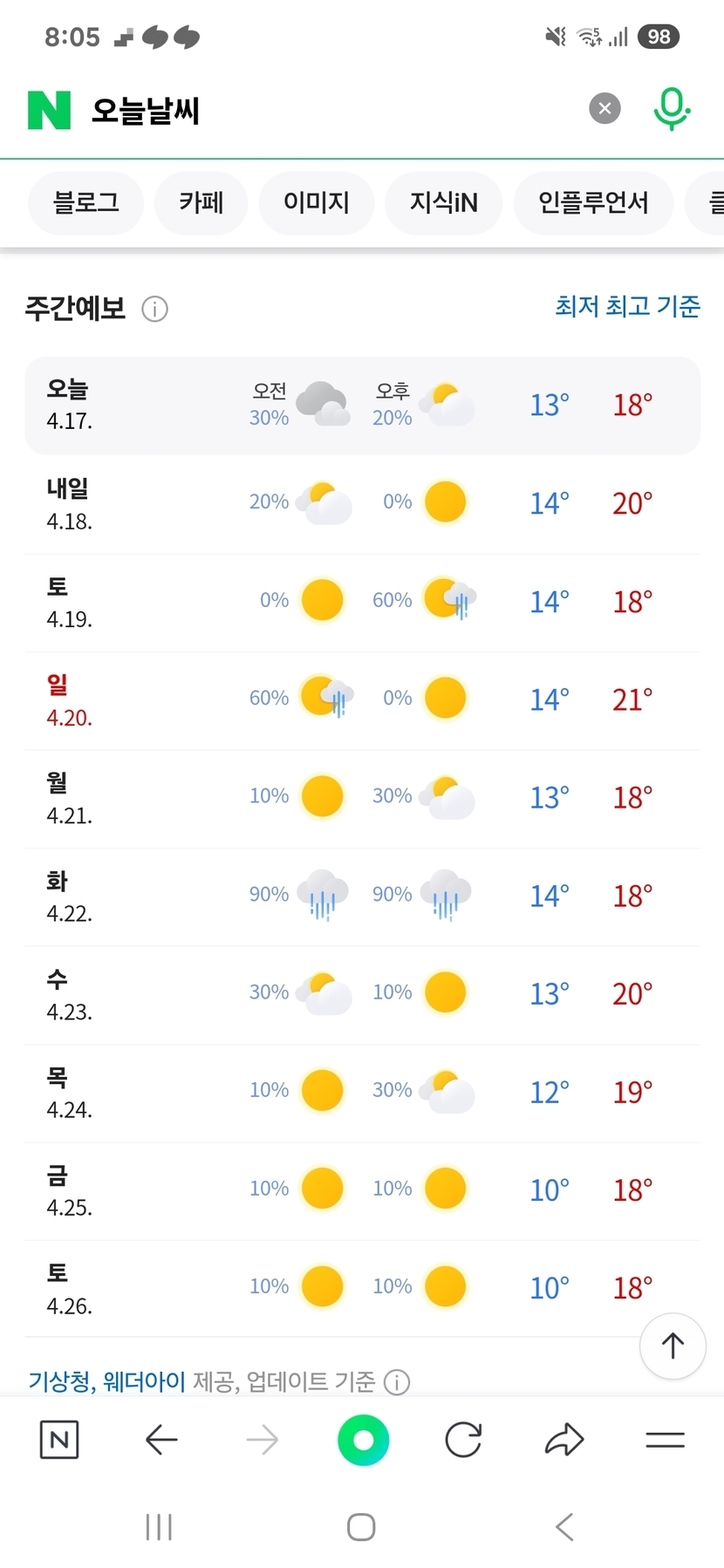Go back to the previous page

(x=161, y=1440)
